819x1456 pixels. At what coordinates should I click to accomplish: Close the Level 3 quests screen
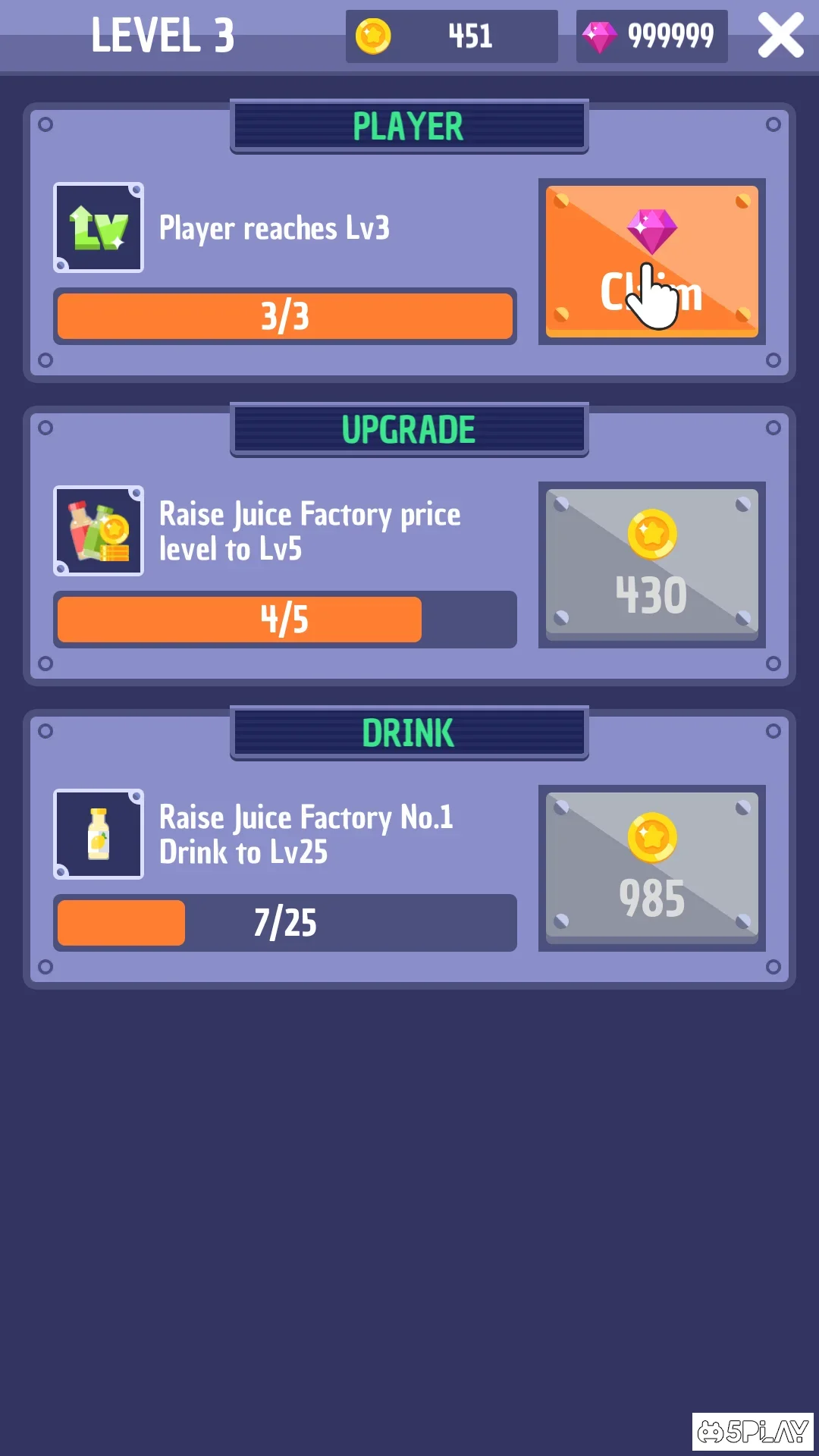click(x=780, y=36)
